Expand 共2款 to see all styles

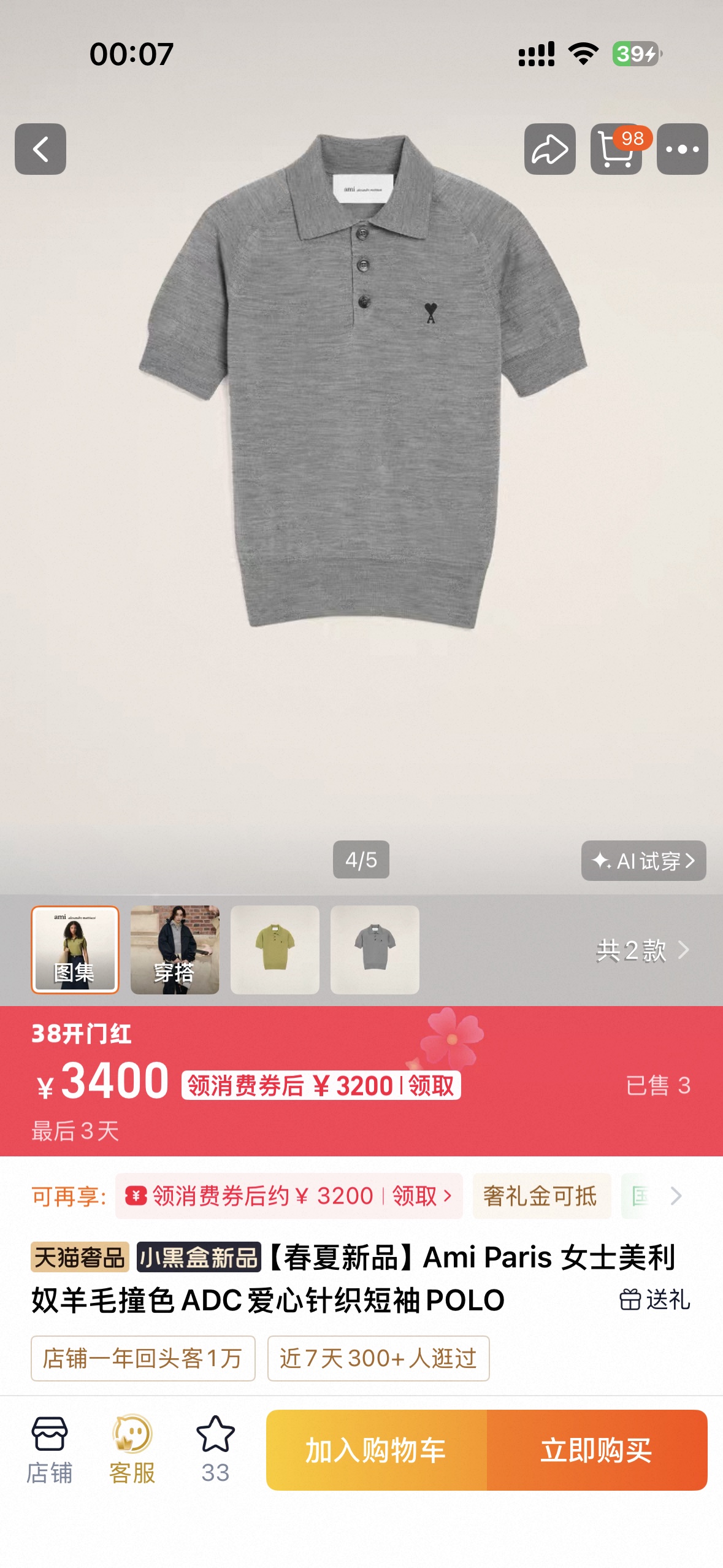point(642,950)
